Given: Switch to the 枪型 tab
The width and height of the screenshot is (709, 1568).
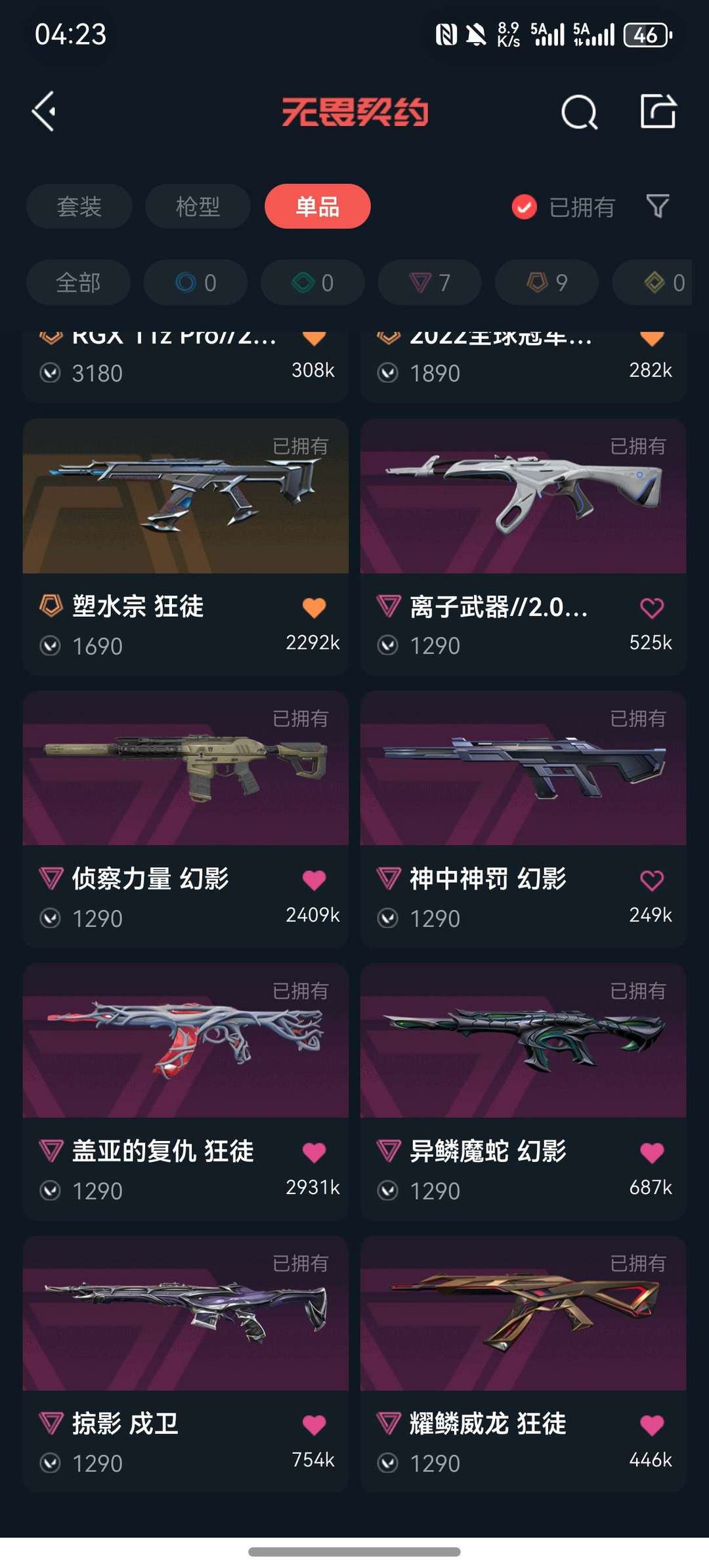Looking at the screenshot, I should 198,206.
